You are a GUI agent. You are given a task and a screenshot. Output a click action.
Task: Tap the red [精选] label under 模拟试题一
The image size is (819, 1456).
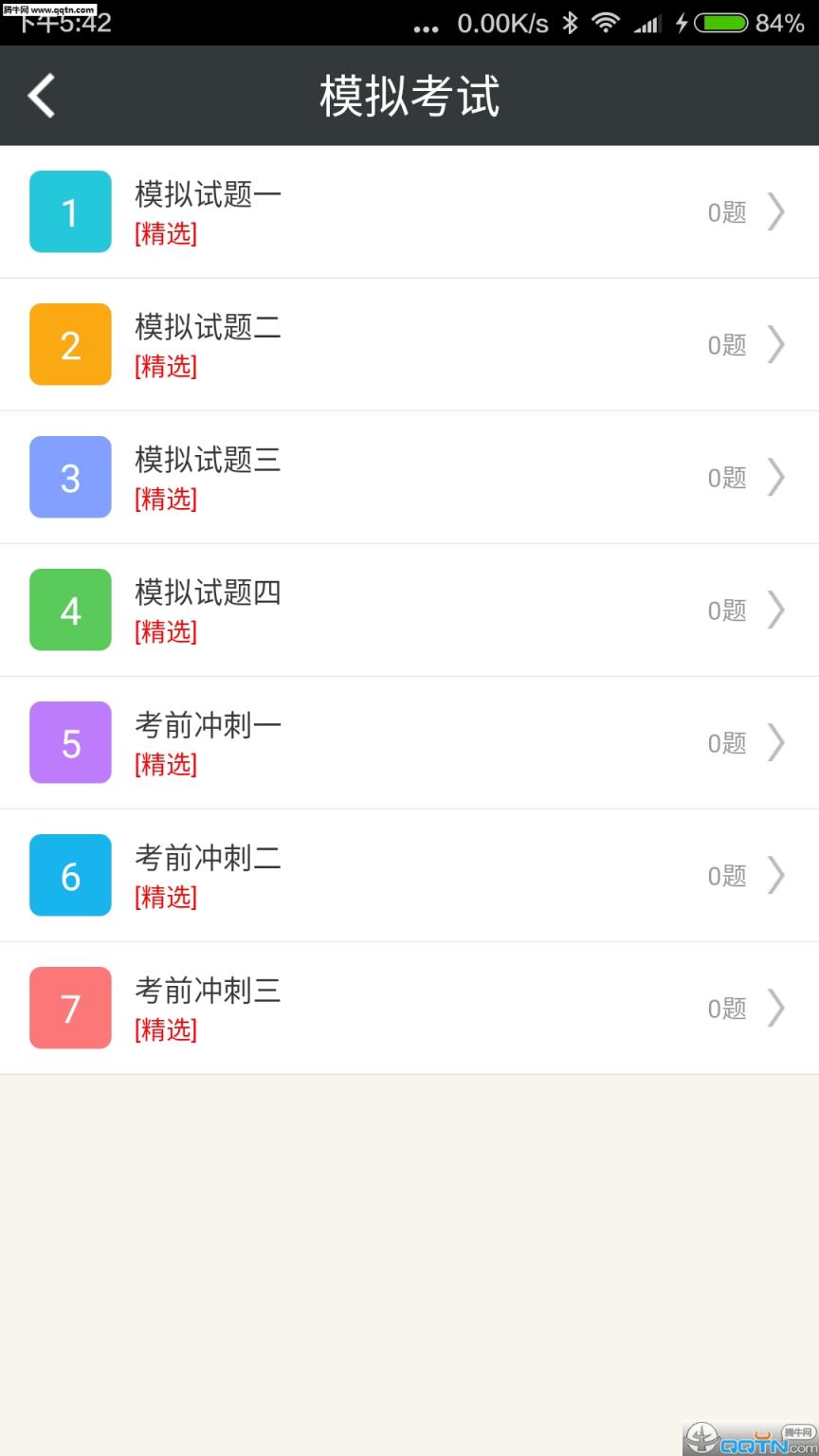(166, 235)
